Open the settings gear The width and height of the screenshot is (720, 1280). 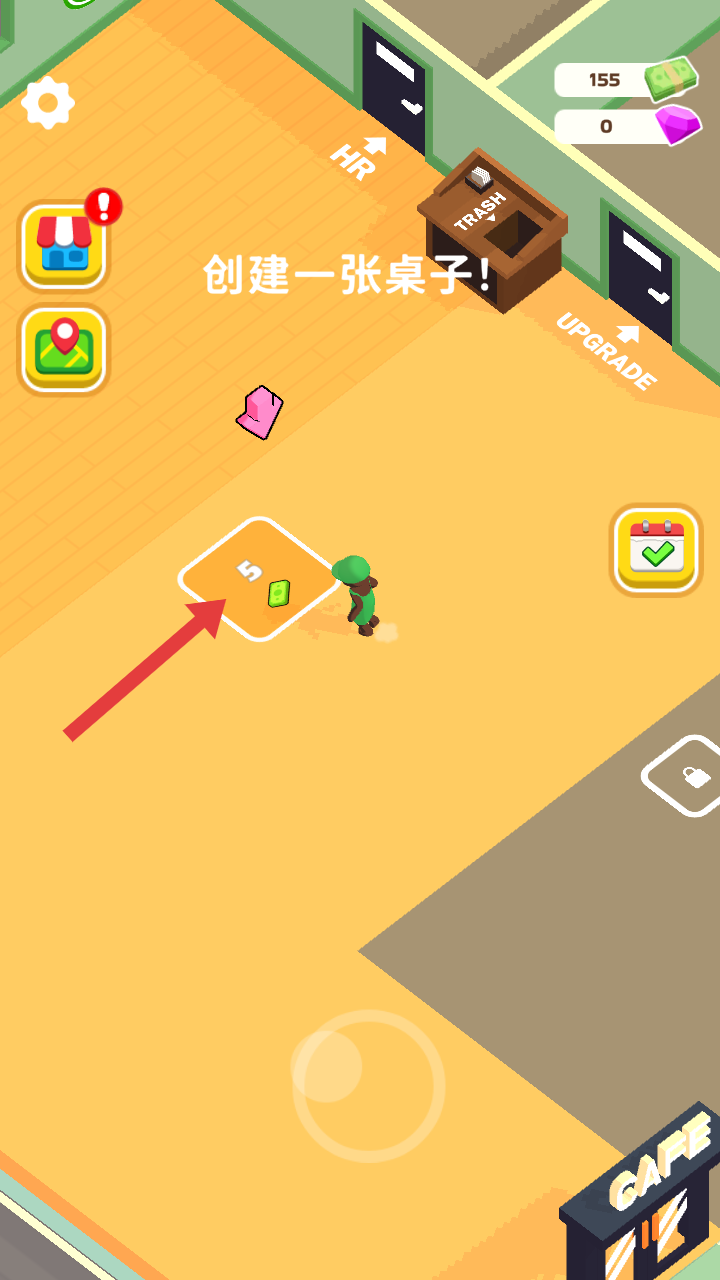(x=47, y=102)
